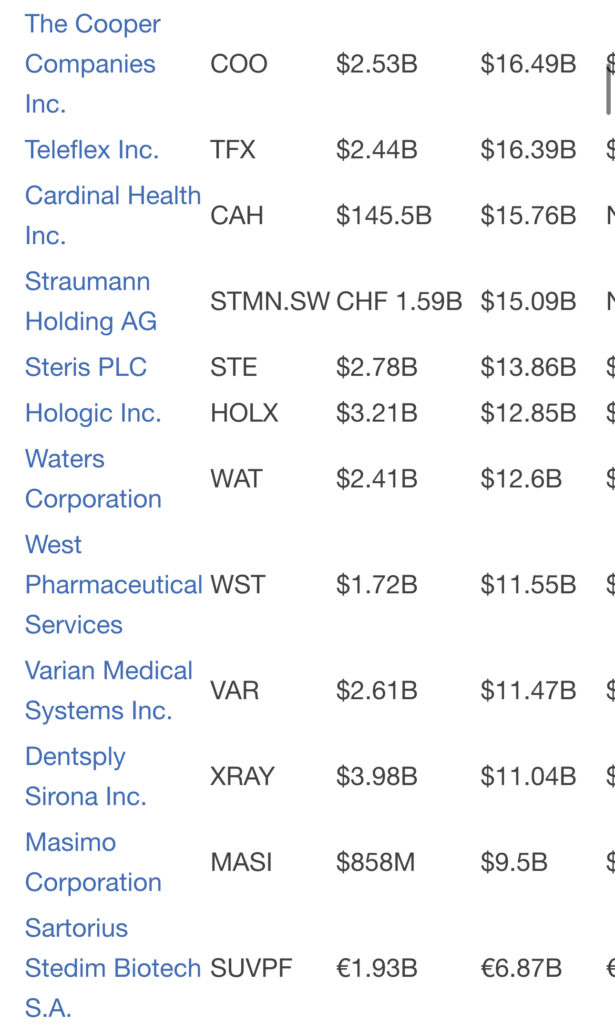Open West Pharmaceutical Services link
615x1024 pixels.
(114, 584)
